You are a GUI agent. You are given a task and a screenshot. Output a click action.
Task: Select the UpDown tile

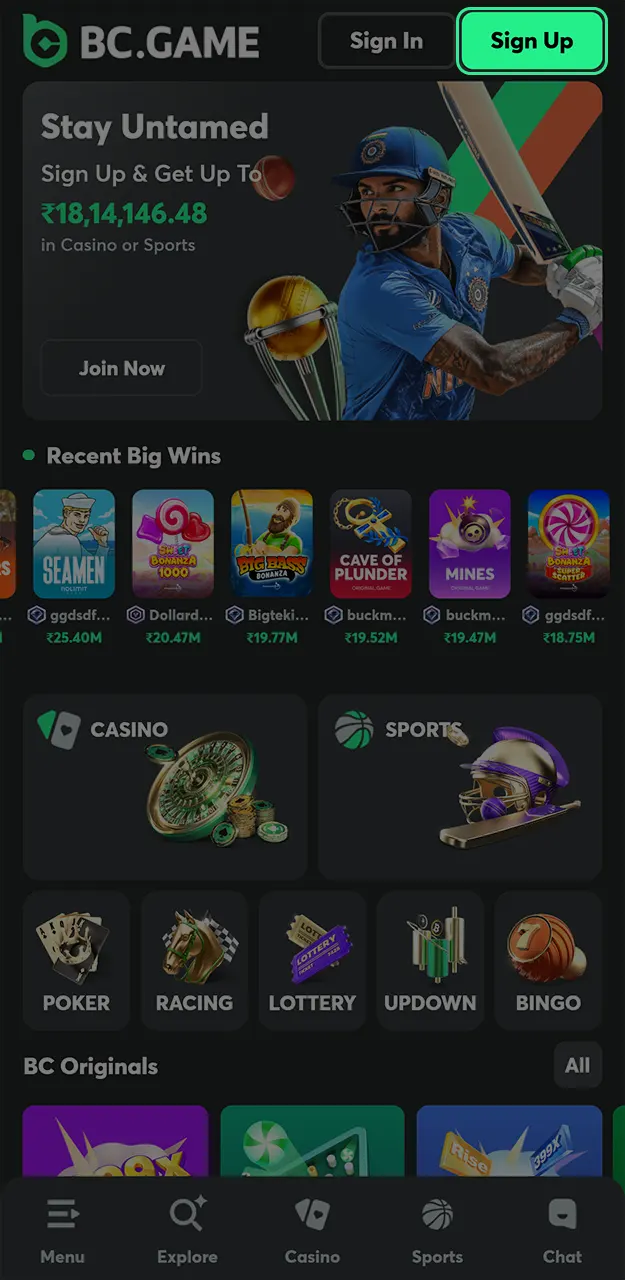(x=430, y=961)
